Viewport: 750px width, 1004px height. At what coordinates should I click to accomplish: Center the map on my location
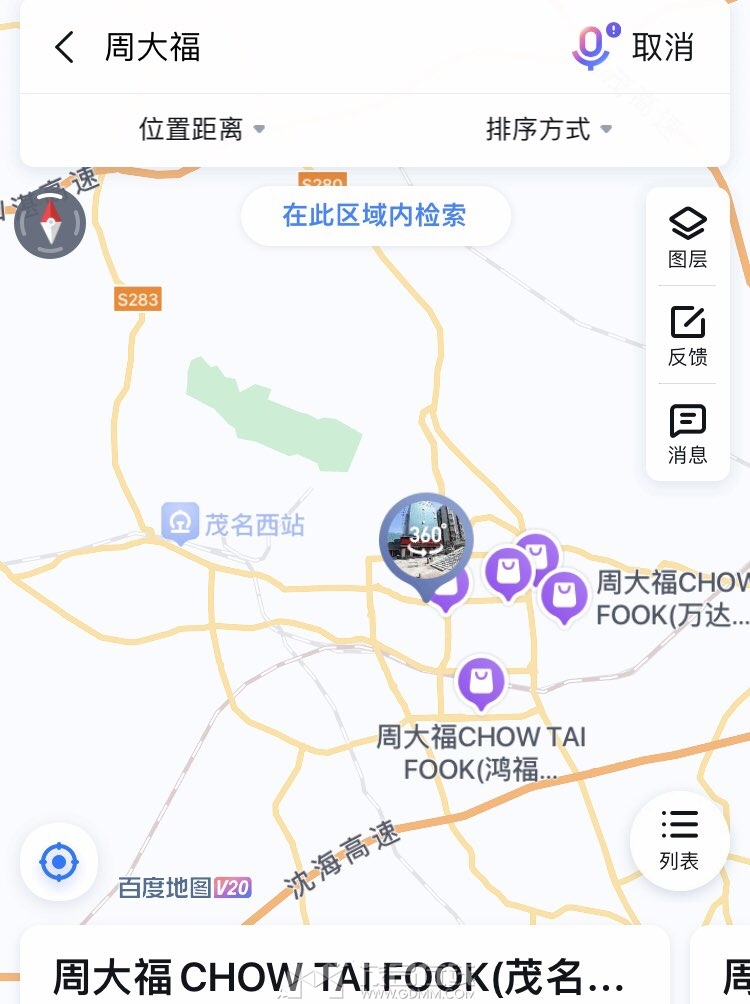point(59,861)
